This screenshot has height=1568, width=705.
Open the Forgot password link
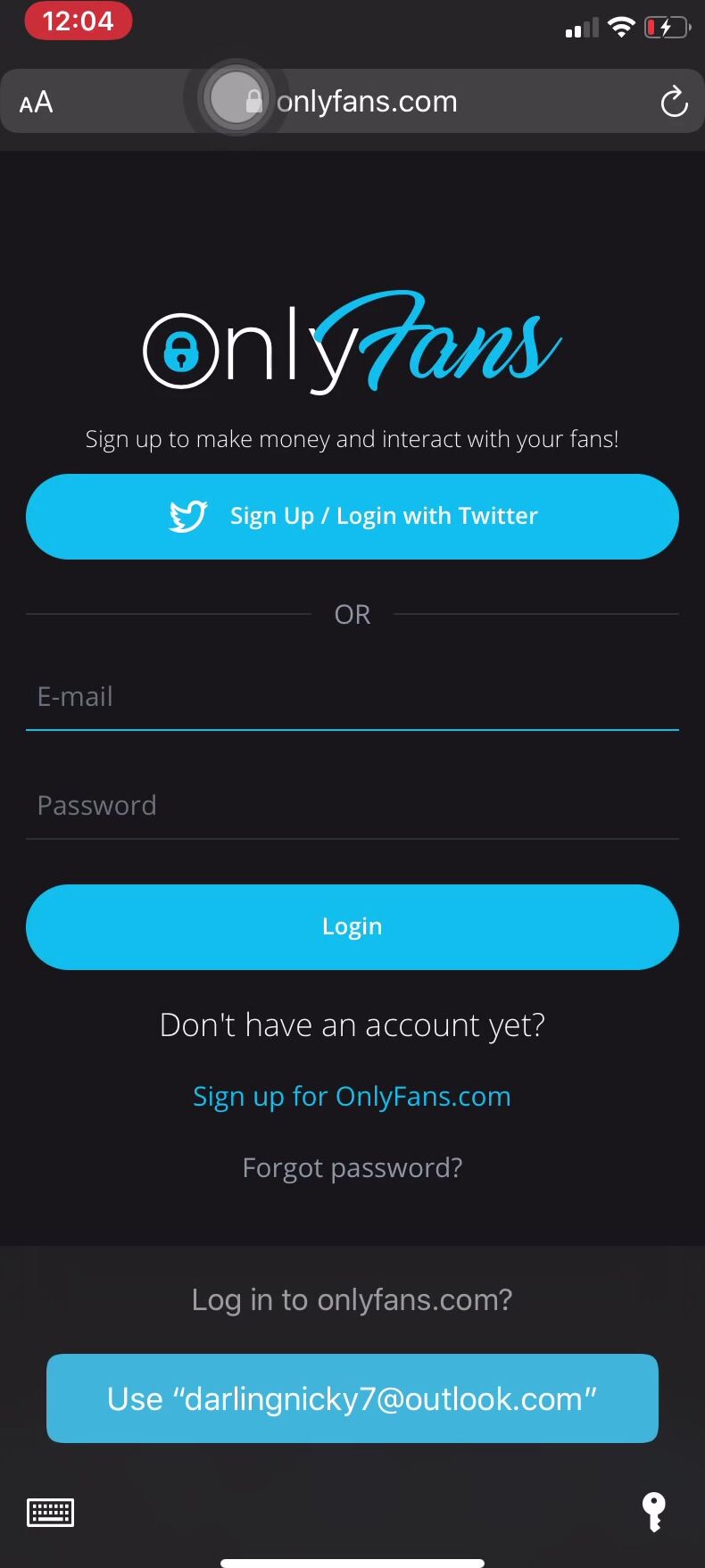[352, 1168]
